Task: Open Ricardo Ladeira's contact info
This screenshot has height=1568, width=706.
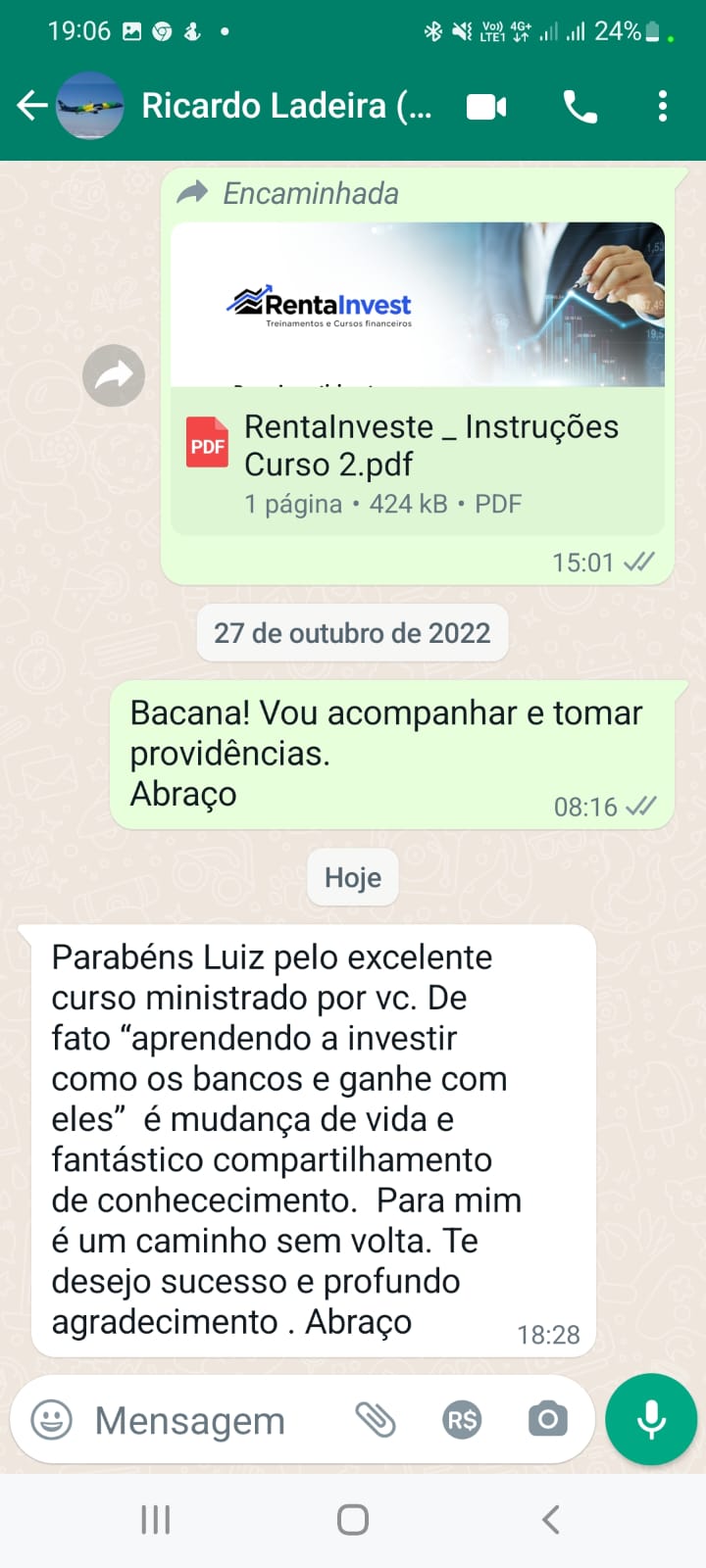Action: 286,106
